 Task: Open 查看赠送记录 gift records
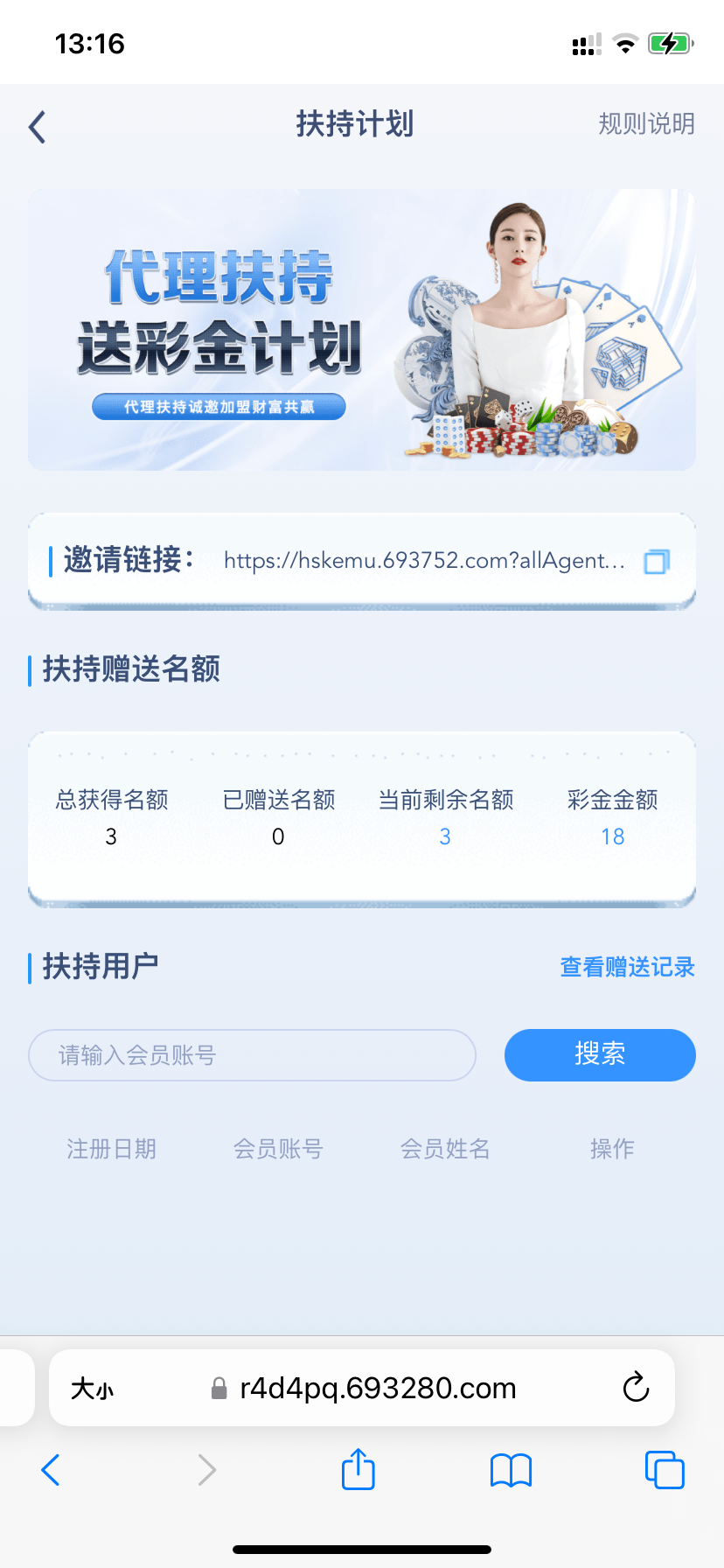click(x=627, y=967)
